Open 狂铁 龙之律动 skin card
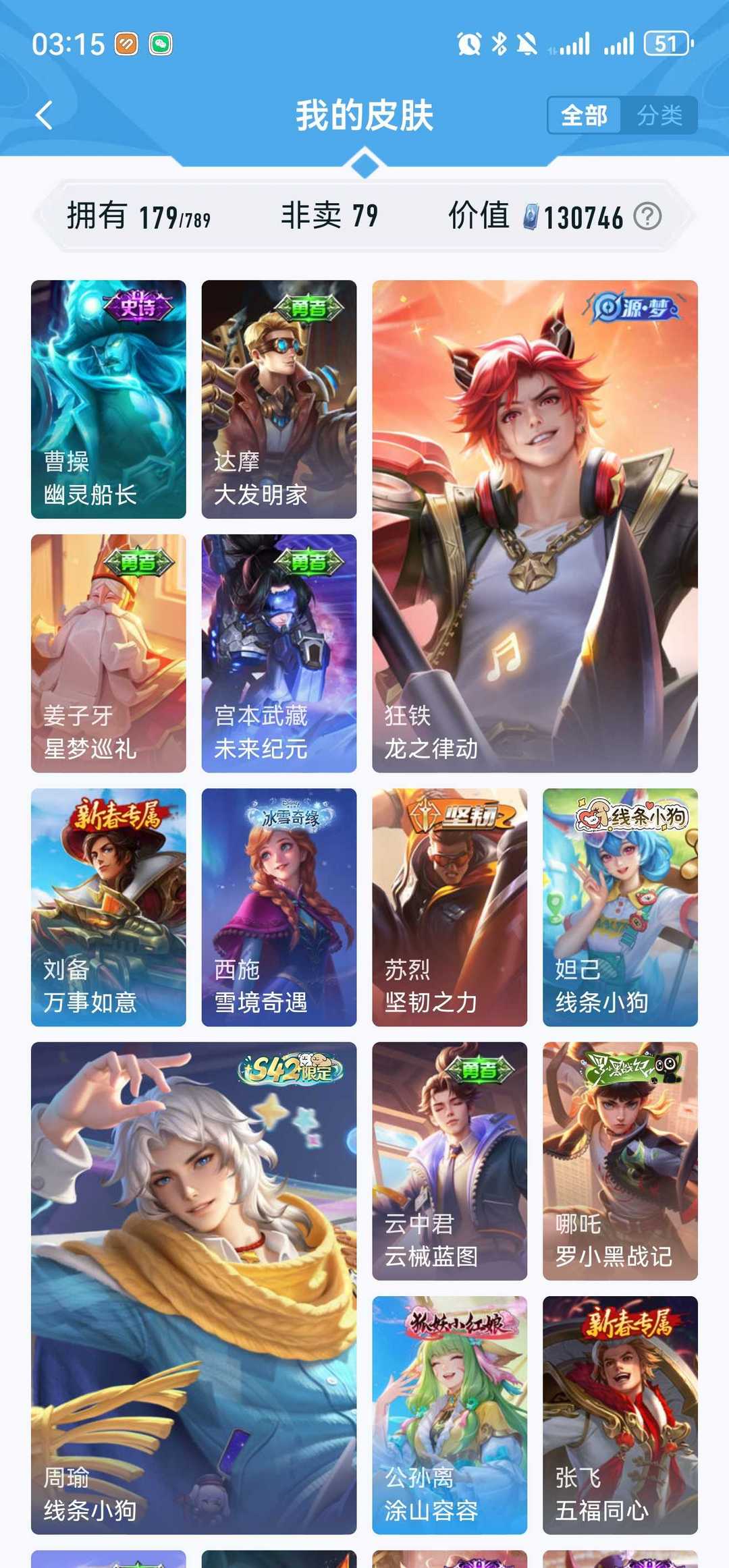 click(x=535, y=526)
